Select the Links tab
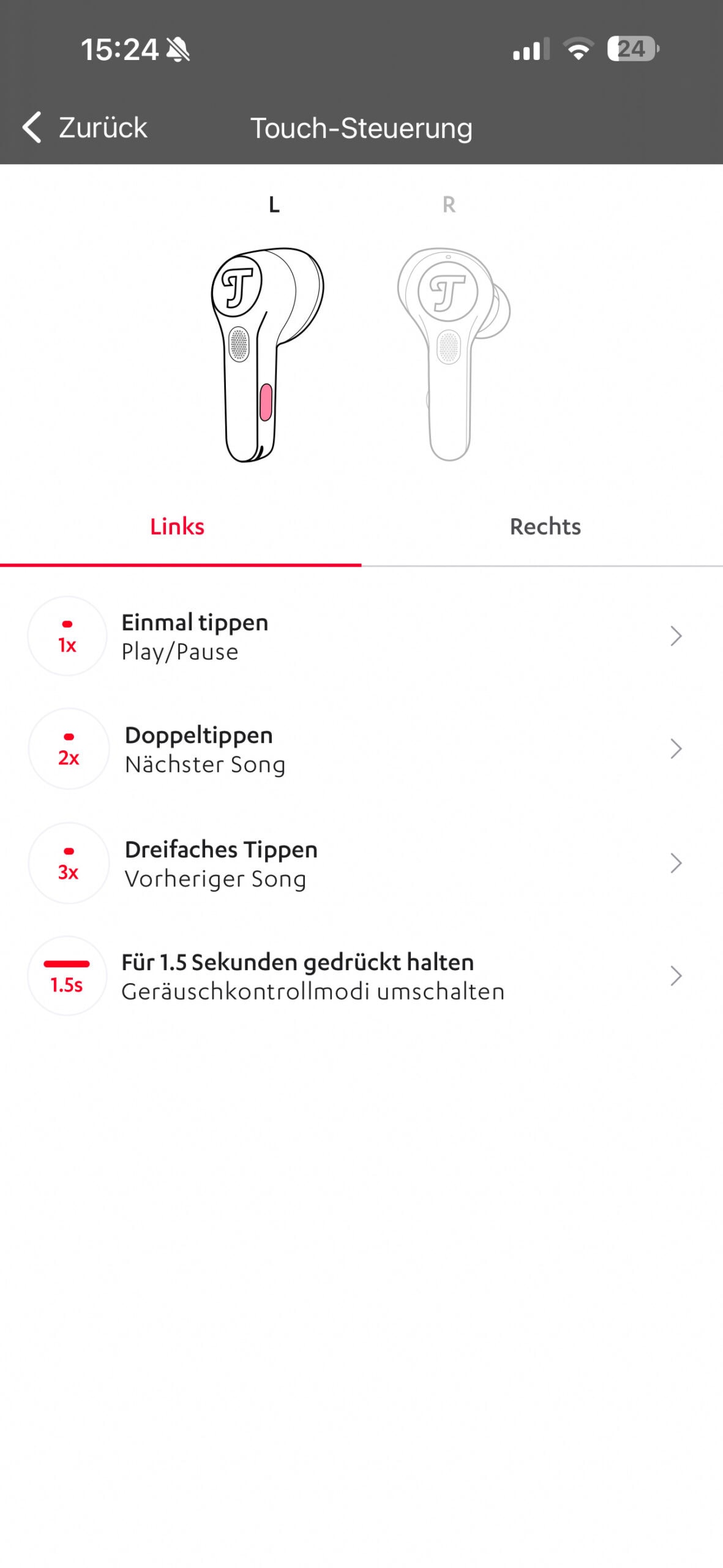This screenshot has height=1568, width=723. tap(177, 527)
